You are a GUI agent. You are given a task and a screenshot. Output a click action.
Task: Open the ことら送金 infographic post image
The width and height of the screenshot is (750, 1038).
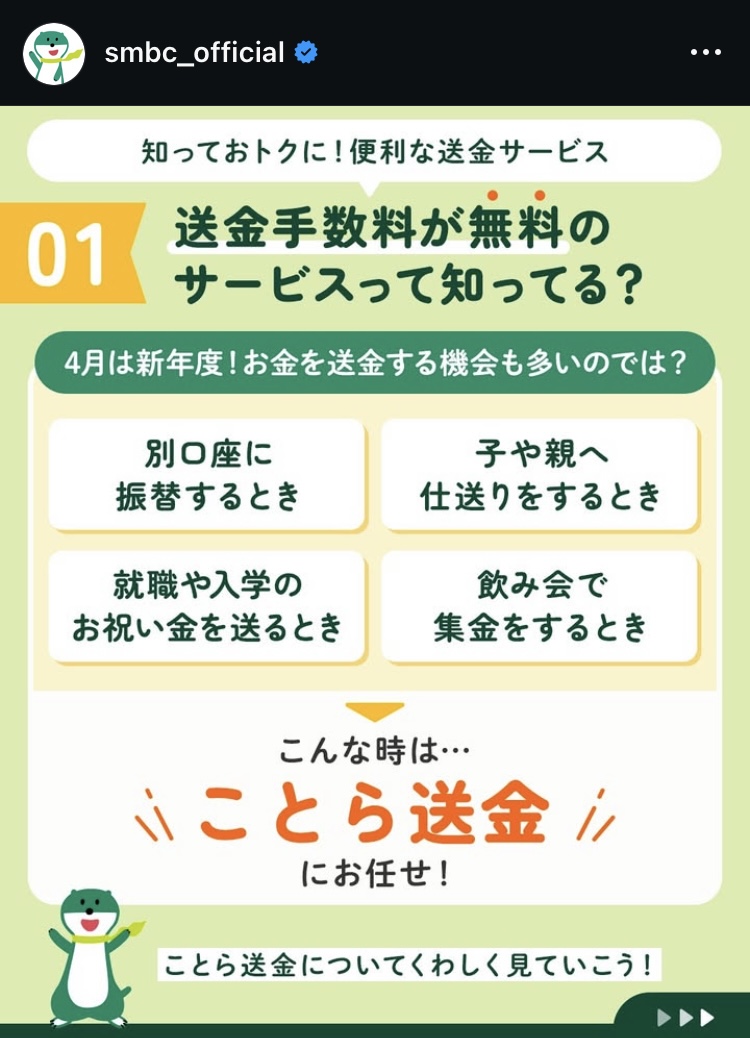pyautogui.click(x=375, y=570)
